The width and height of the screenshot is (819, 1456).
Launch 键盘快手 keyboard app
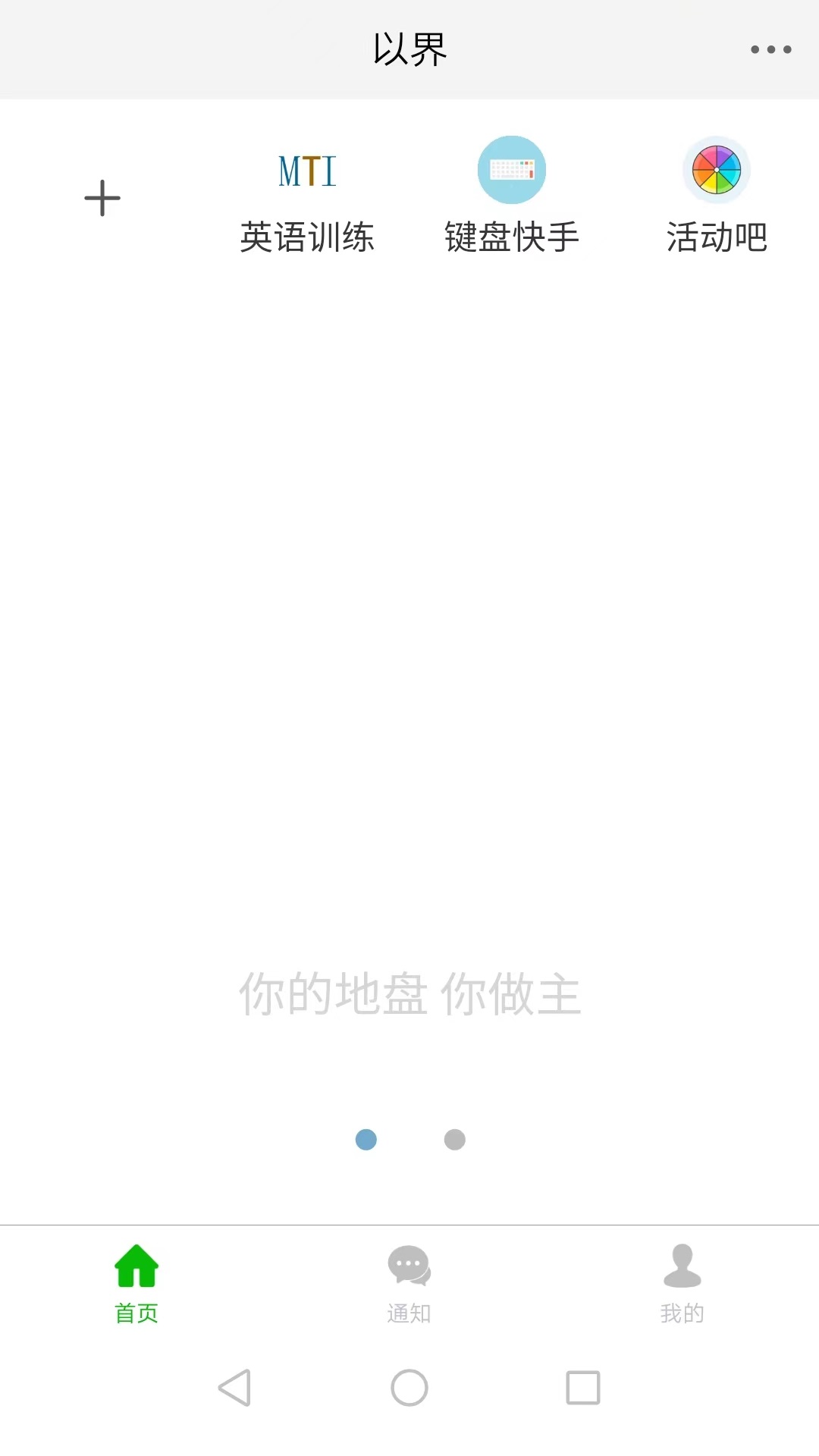point(512,196)
